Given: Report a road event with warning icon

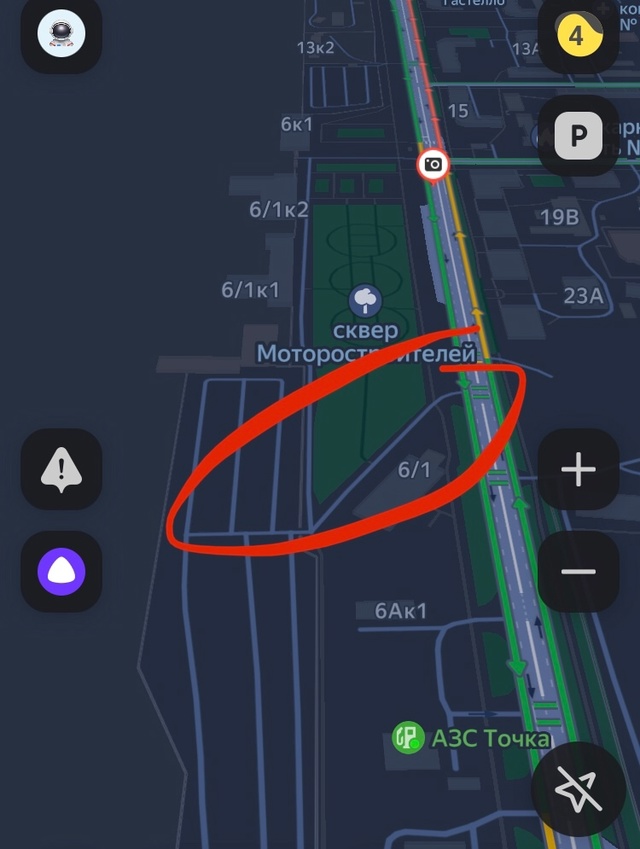Looking at the screenshot, I should (61, 469).
